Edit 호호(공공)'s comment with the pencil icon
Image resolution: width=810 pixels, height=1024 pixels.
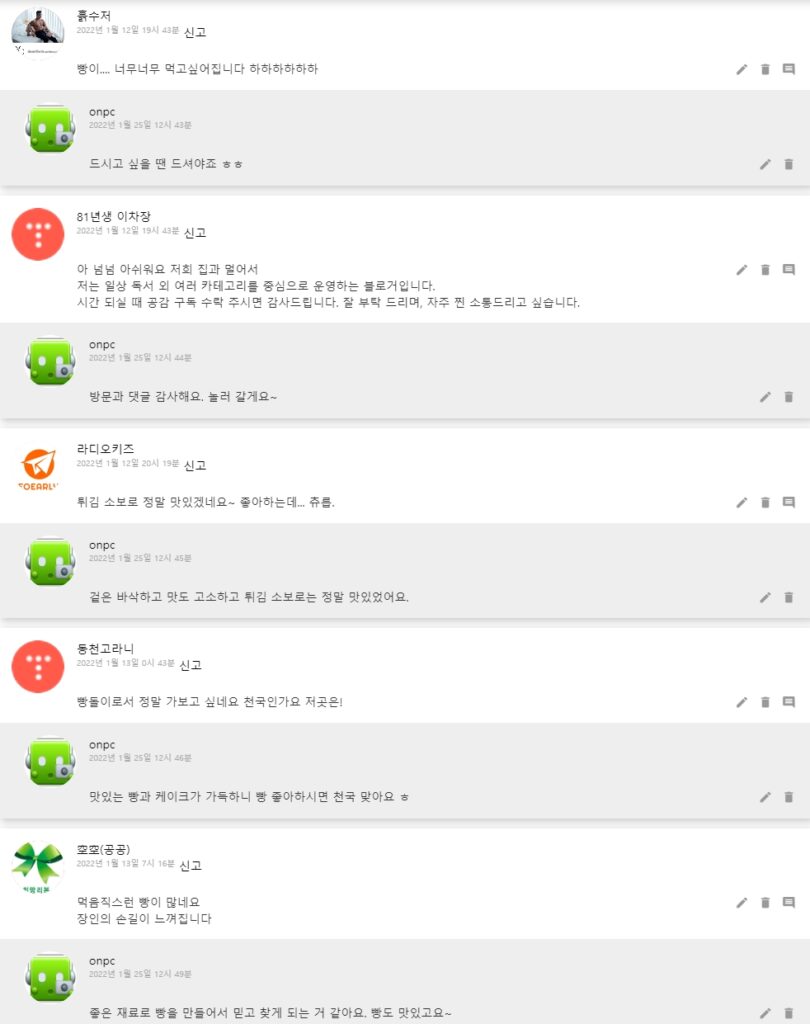pyautogui.click(x=740, y=904)
